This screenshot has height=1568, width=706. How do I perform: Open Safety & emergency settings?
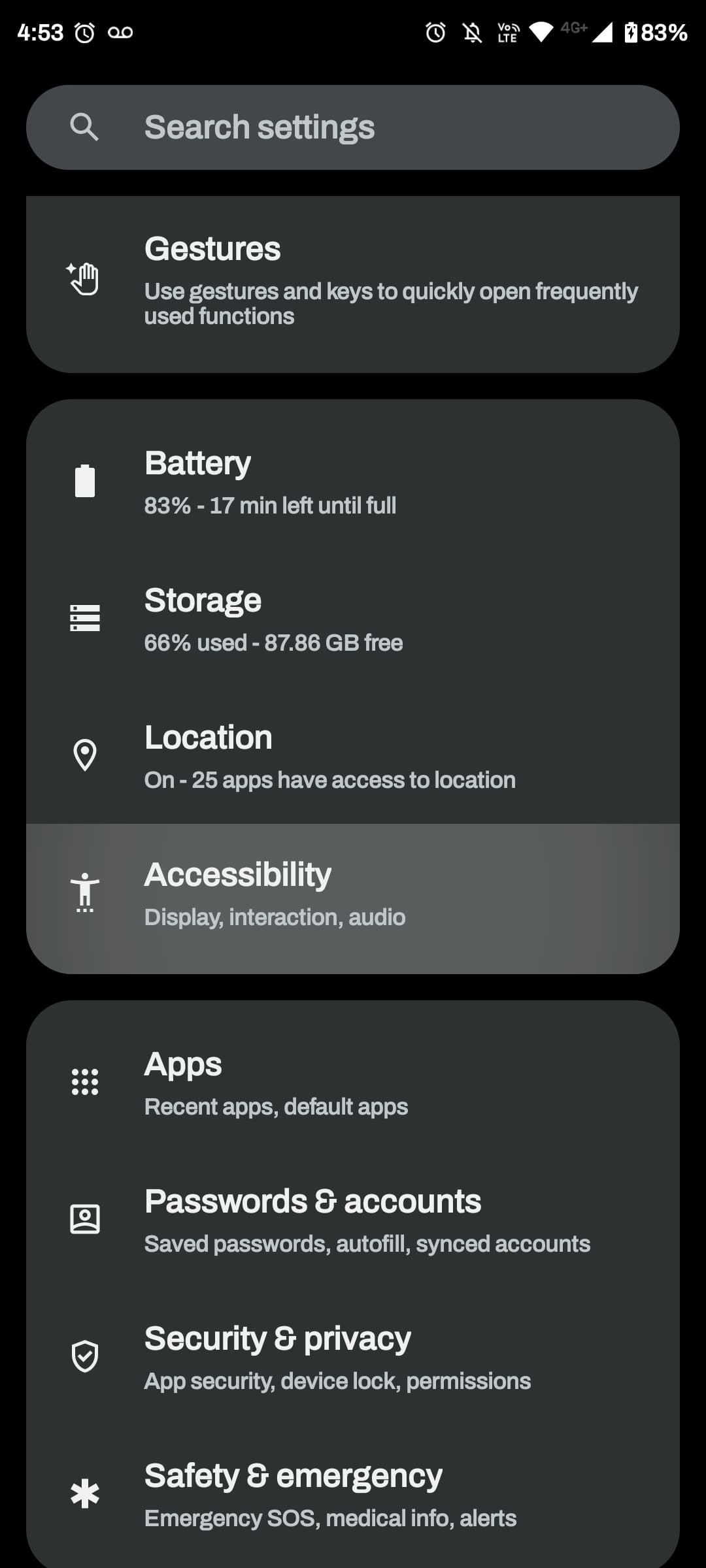coord(353,1495)
